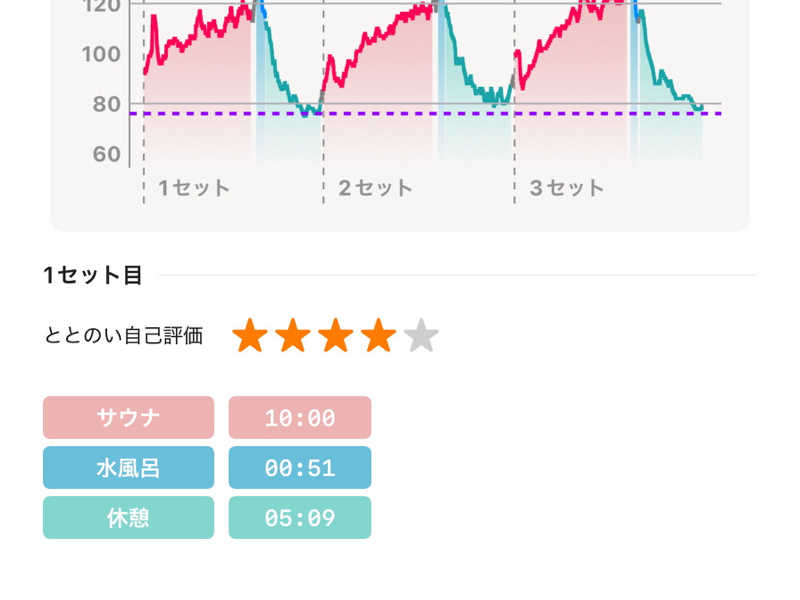Viewport: 800px width, 600px height.
Task: Set the ととのい自己評価 rating to one star
Action: (x=250, y=335)
